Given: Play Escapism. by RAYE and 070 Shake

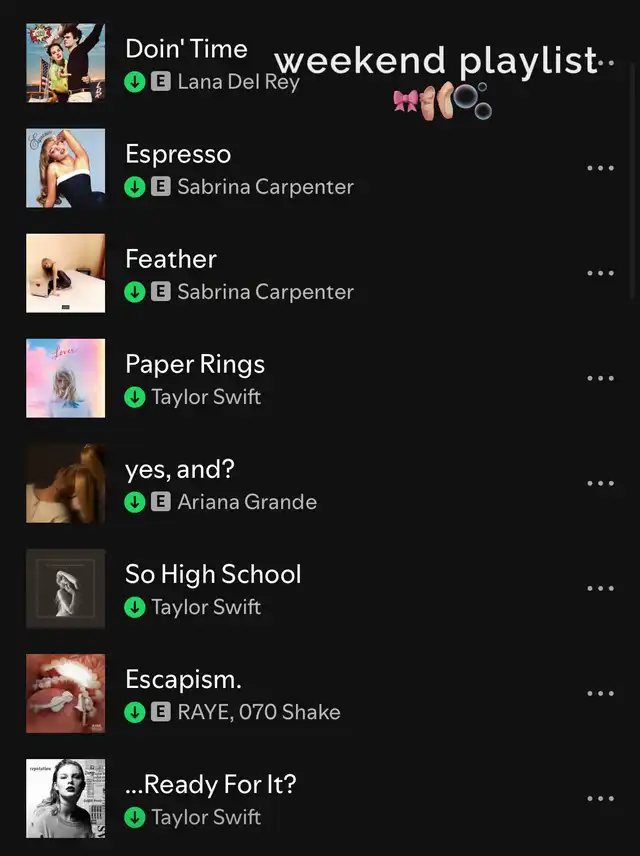Looking at the screenshot, I should click(184, 679).
